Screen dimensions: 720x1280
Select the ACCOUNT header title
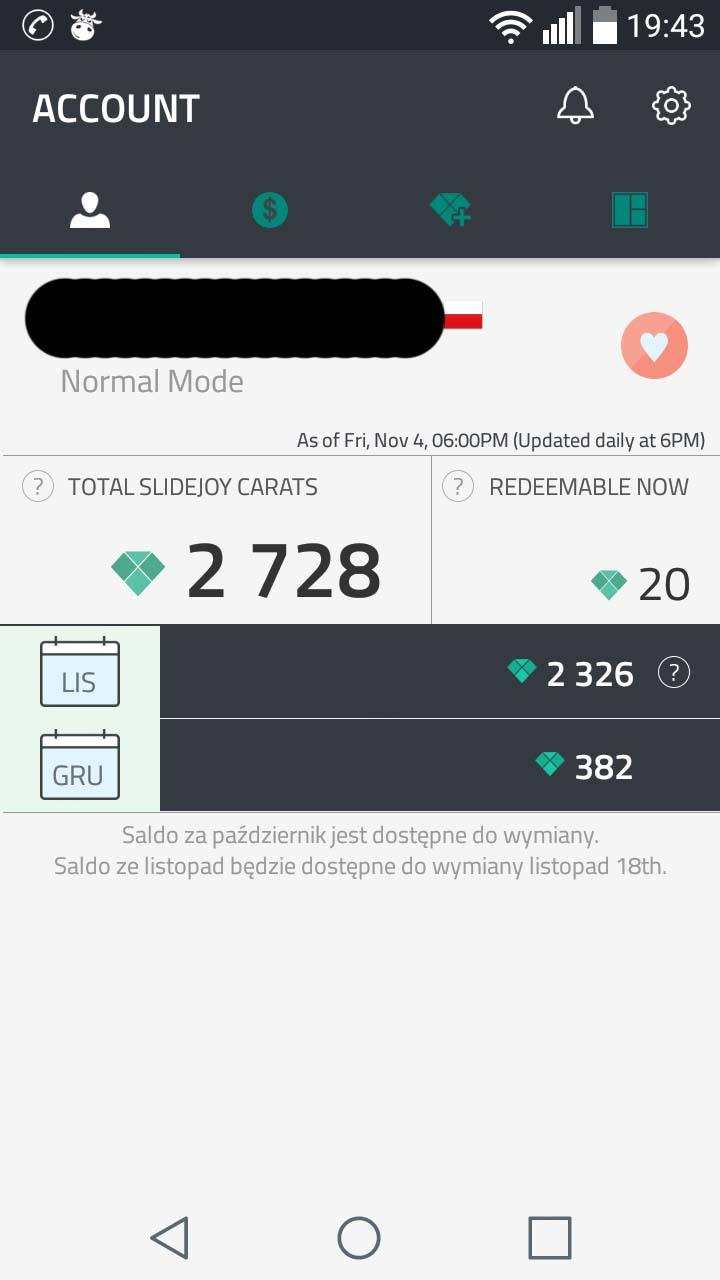(116, 106)
